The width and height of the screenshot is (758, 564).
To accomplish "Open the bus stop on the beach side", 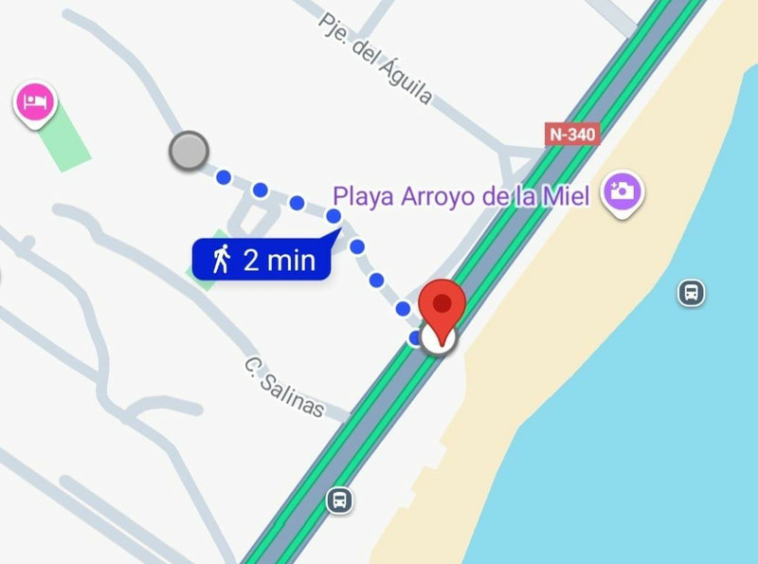I will (691, 293).
